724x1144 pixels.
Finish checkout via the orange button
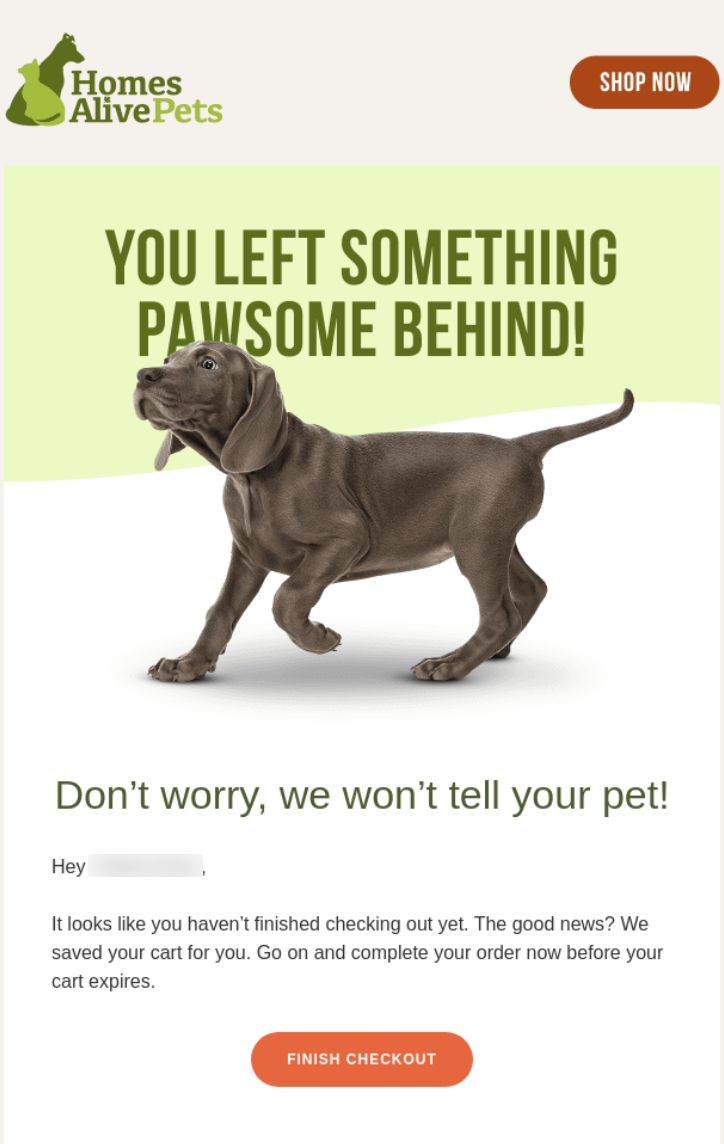point(361,1059)
